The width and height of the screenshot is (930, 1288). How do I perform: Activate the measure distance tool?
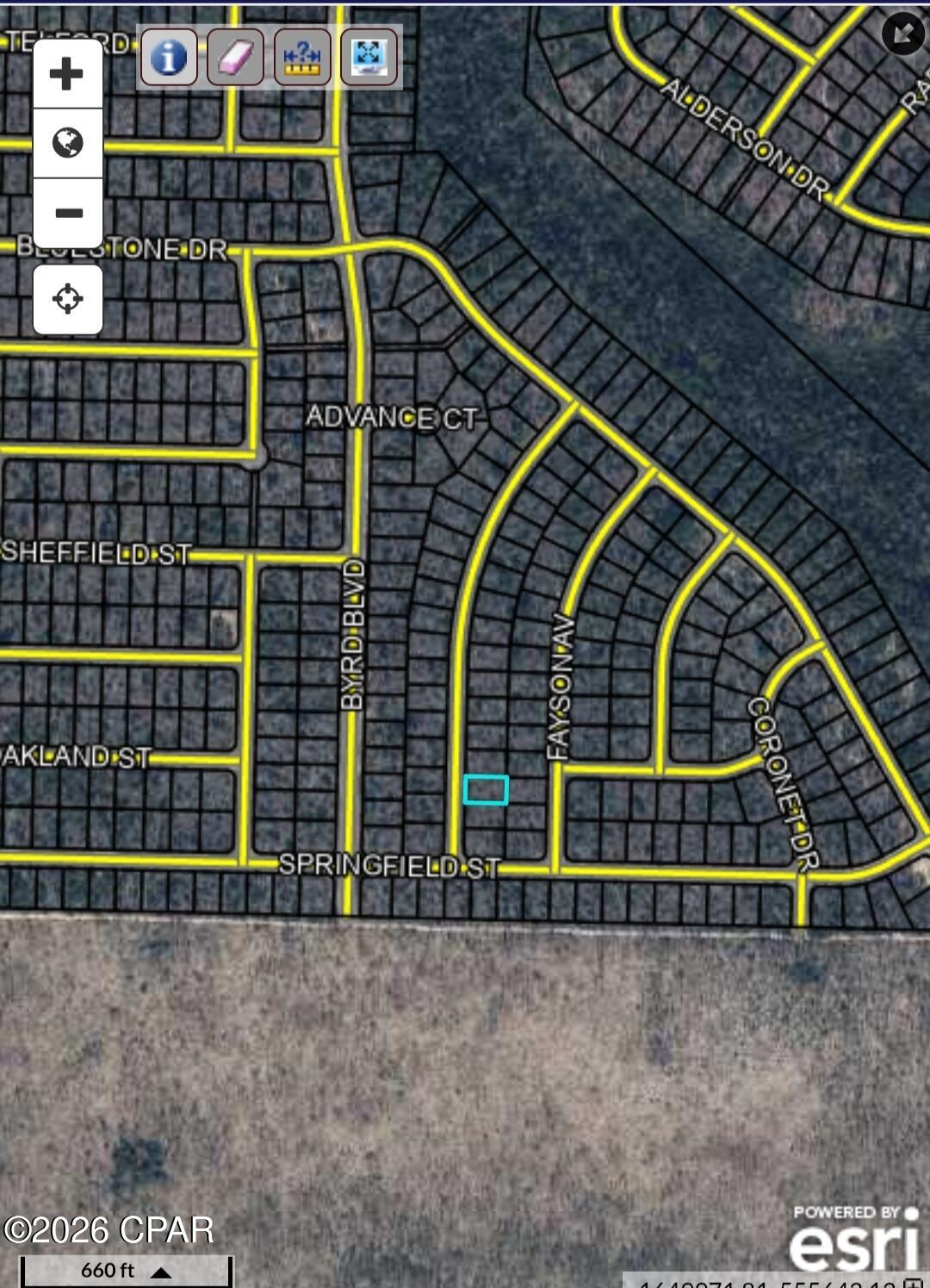pos(302,57)
